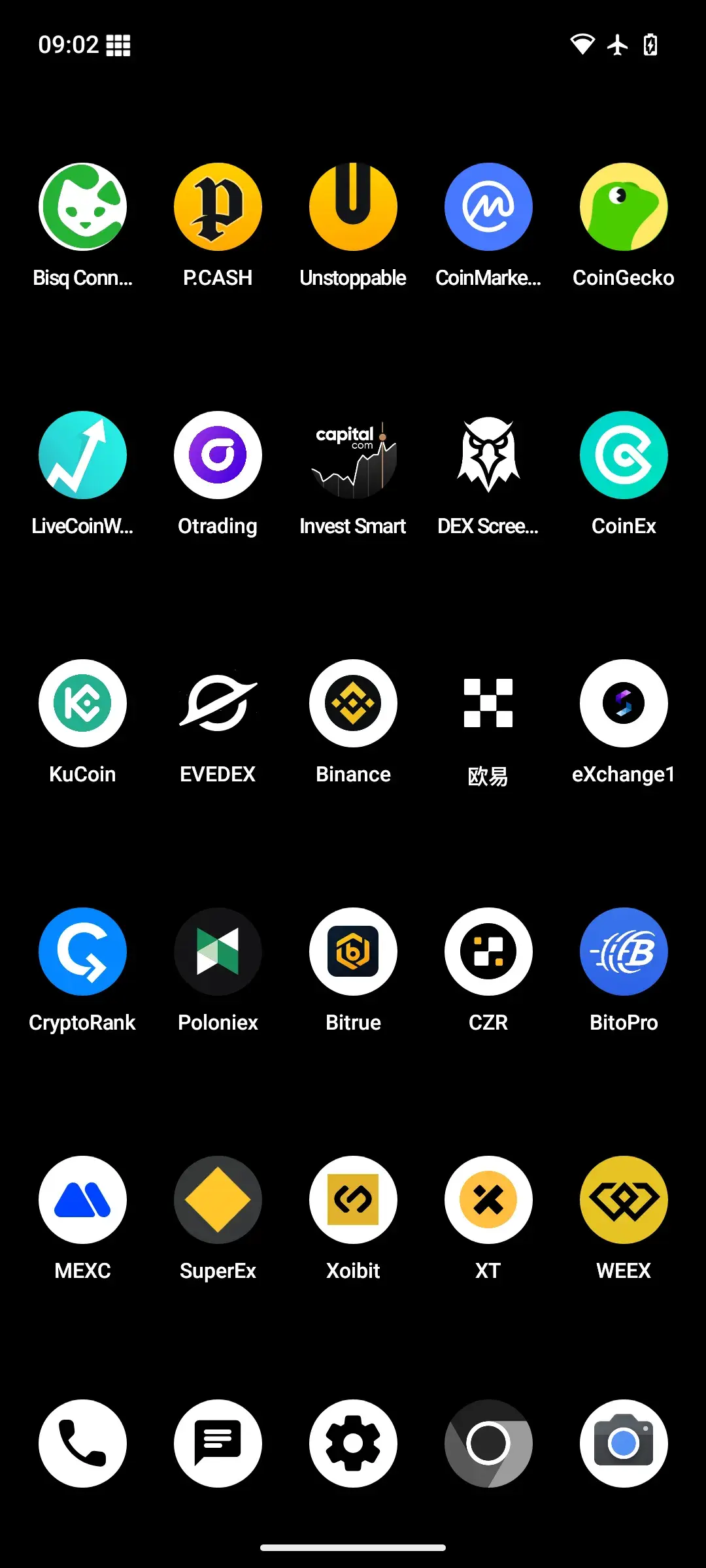Viewport: 706px width, 1568px height.
Task: Launch the MEXC app
Action: click(82, 1200)
